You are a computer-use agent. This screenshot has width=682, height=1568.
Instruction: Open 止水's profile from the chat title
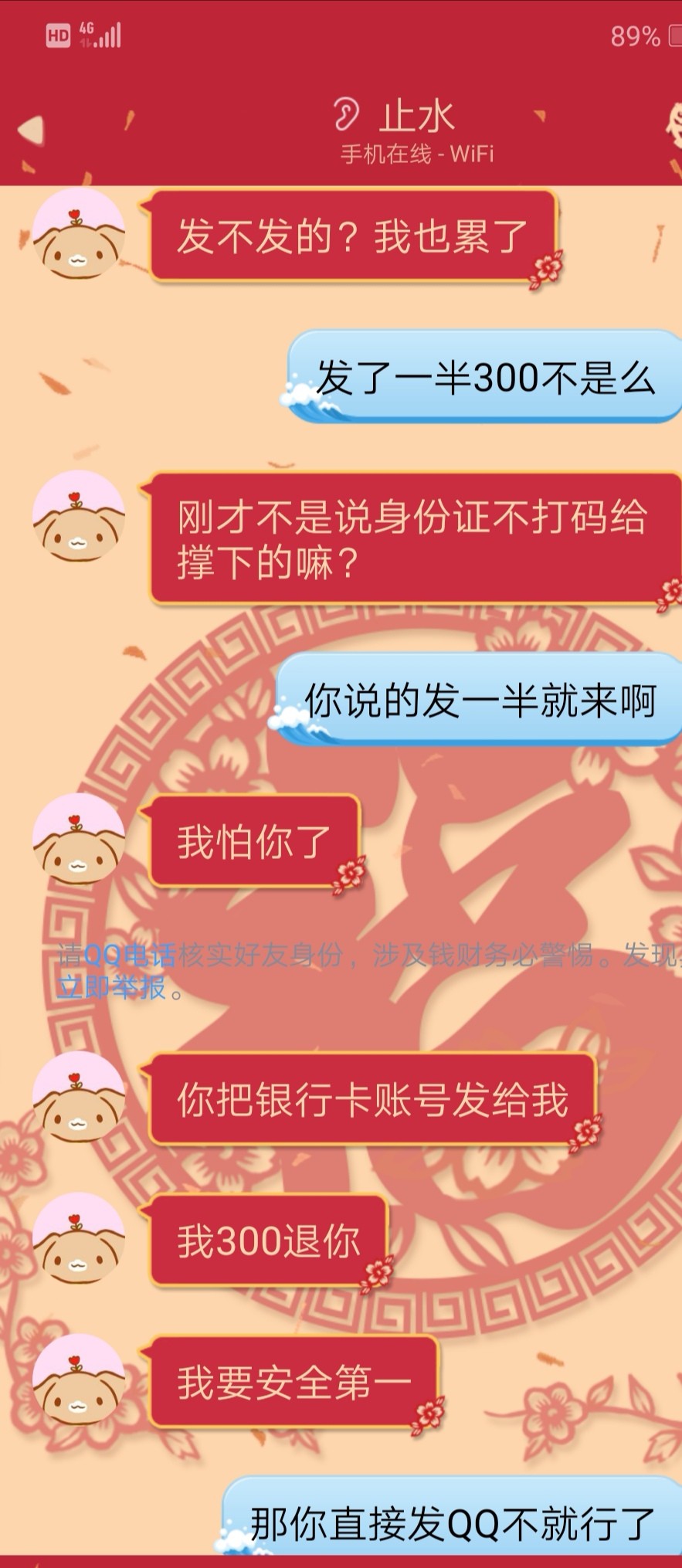(416, 117)
